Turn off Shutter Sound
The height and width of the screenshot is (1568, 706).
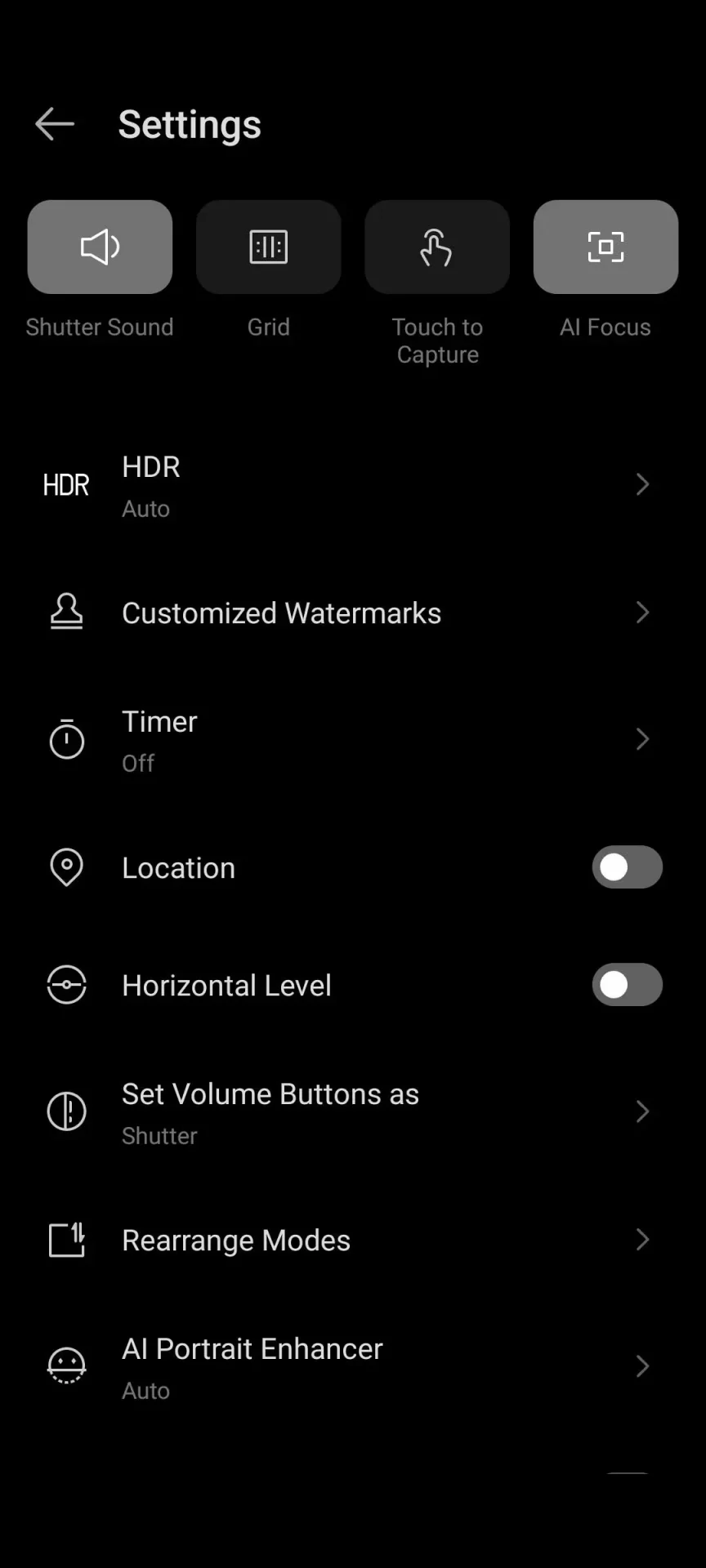pyautogui.click(x=100, y=247)
